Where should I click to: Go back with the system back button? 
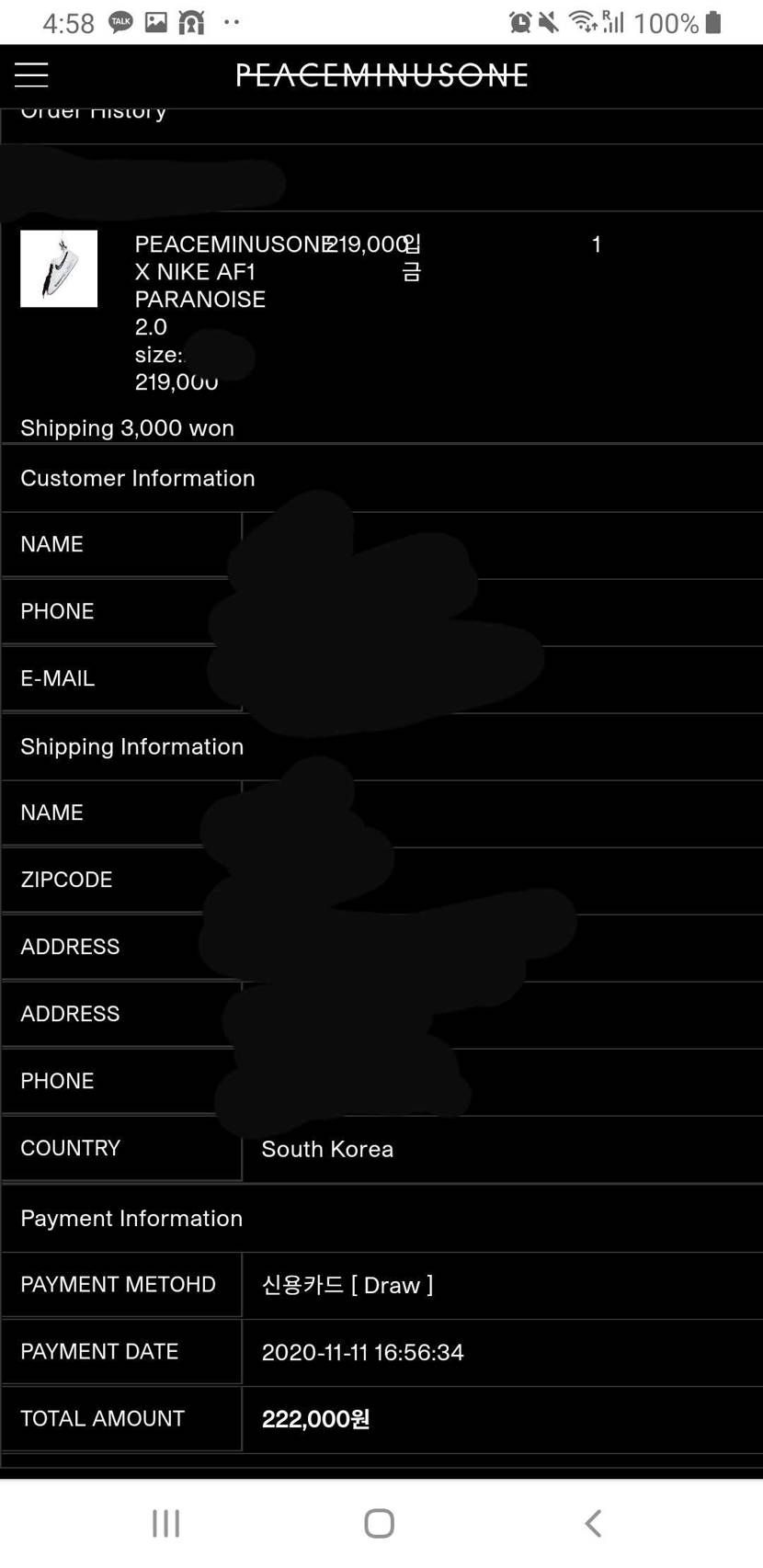coord(594,1523)
